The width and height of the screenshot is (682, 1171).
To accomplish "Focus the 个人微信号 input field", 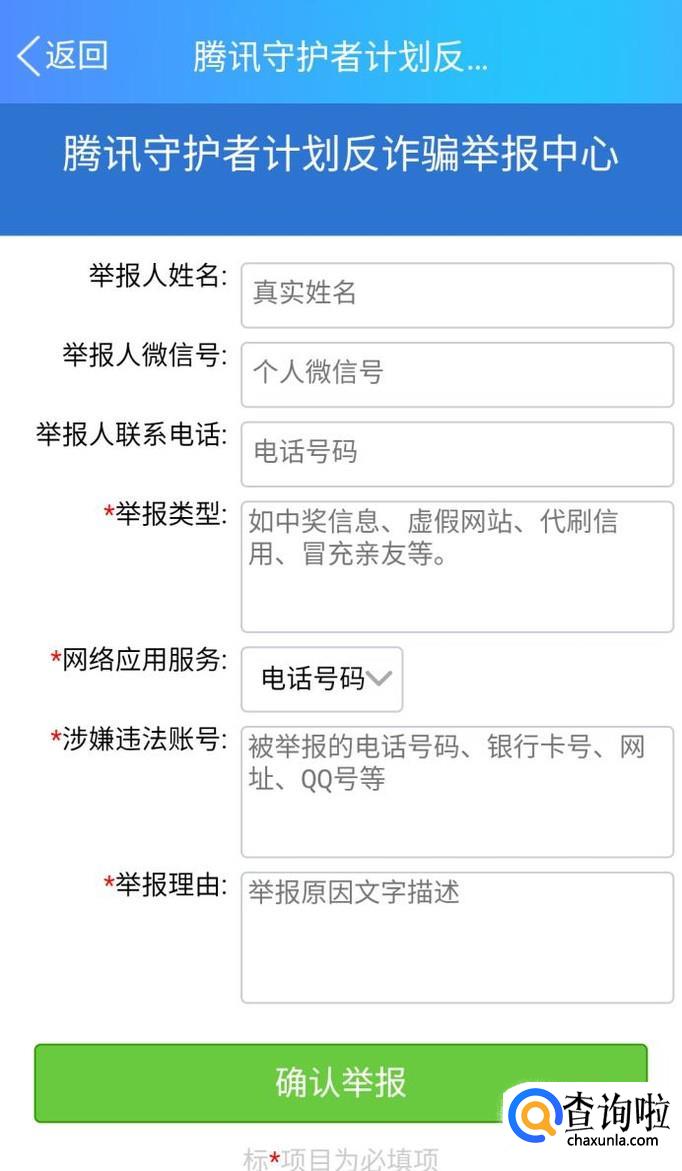I will coord(457,374).
